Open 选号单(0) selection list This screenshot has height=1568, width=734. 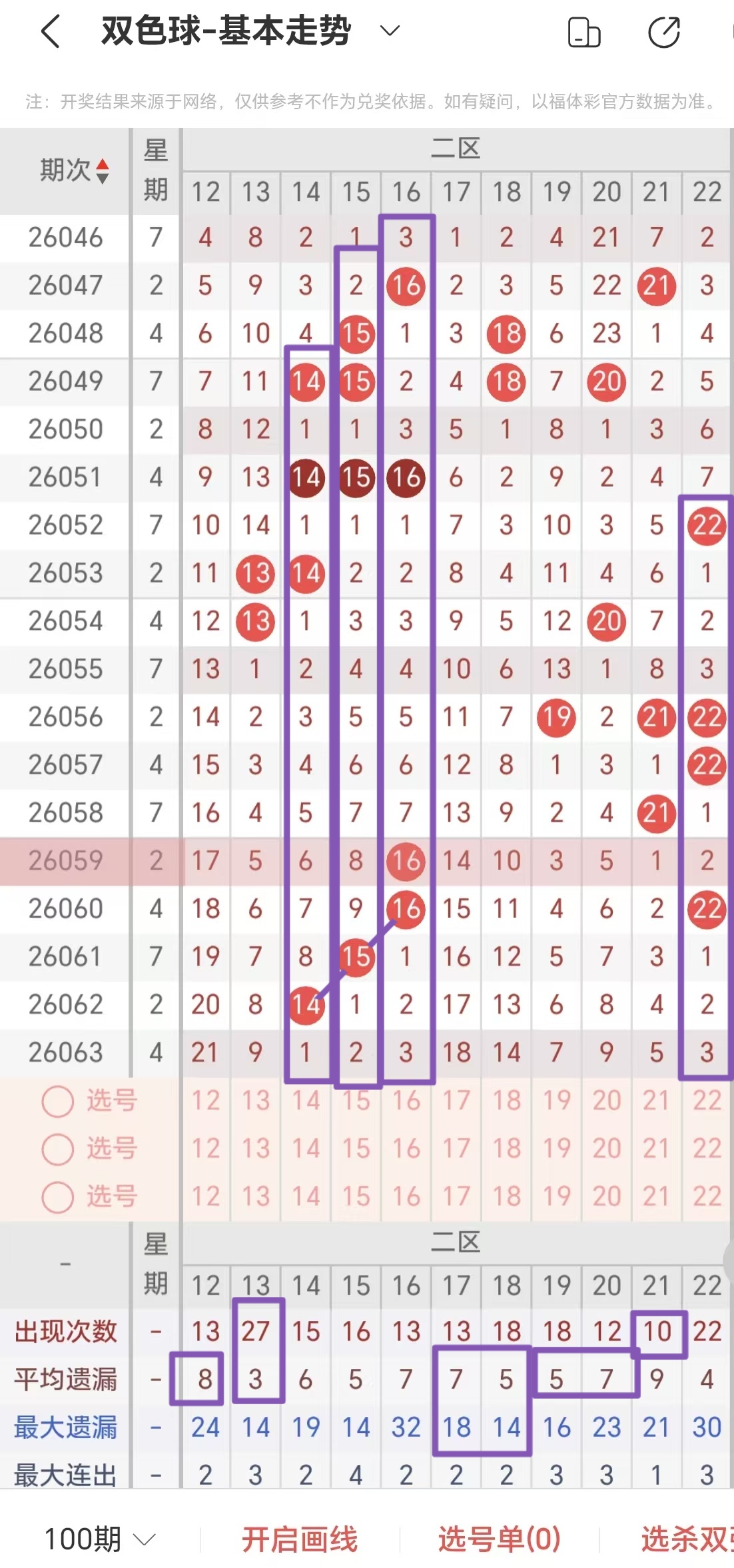click(499, 1539)
